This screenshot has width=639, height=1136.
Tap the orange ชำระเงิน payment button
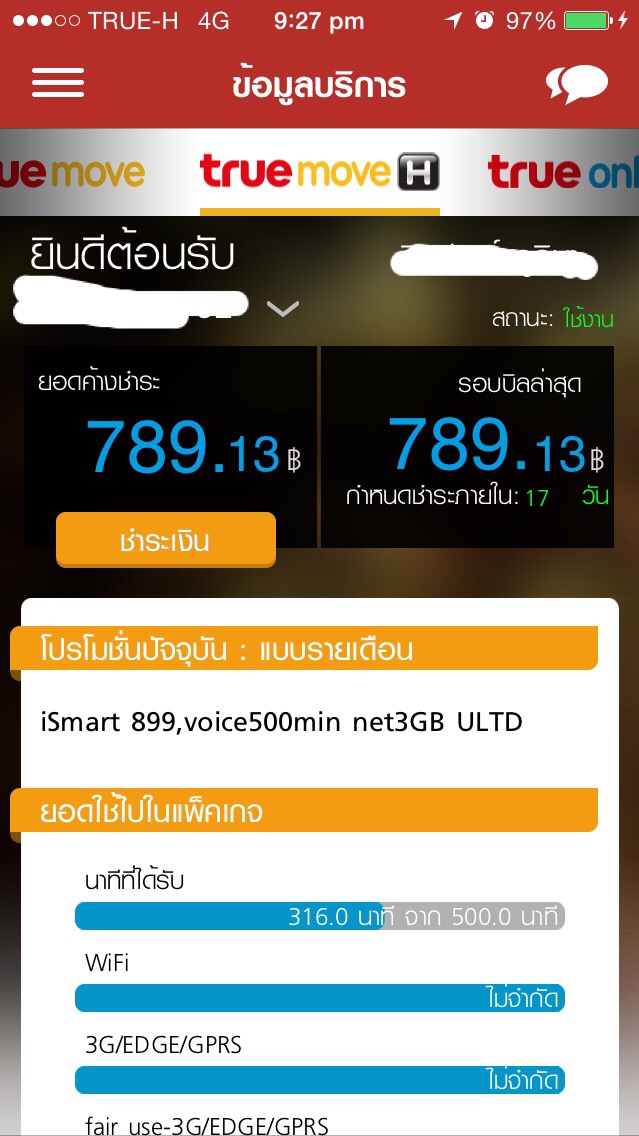165,541
